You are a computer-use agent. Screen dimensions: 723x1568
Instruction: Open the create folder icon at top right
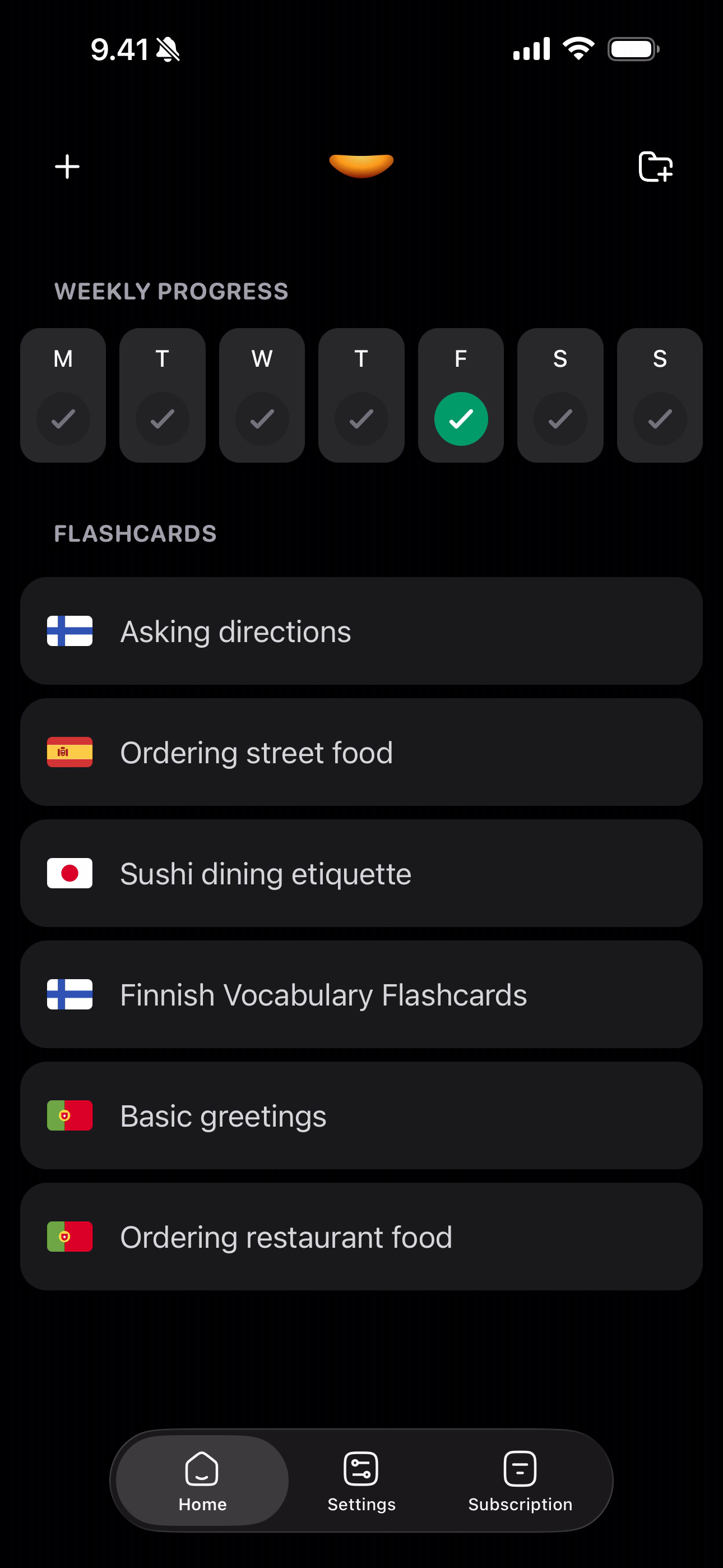[655, 166]
